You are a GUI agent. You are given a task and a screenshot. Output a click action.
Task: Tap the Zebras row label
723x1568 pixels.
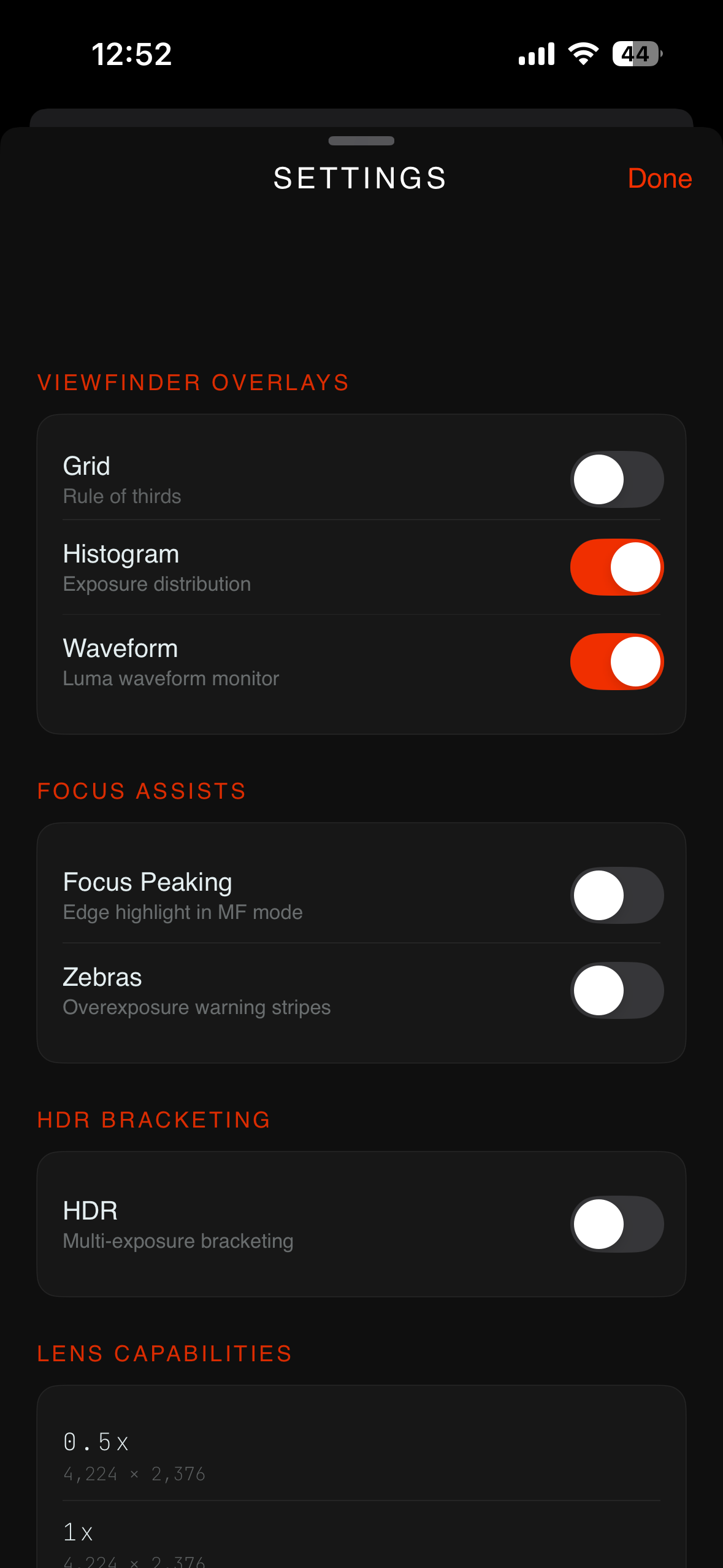[x=102, y=977]
